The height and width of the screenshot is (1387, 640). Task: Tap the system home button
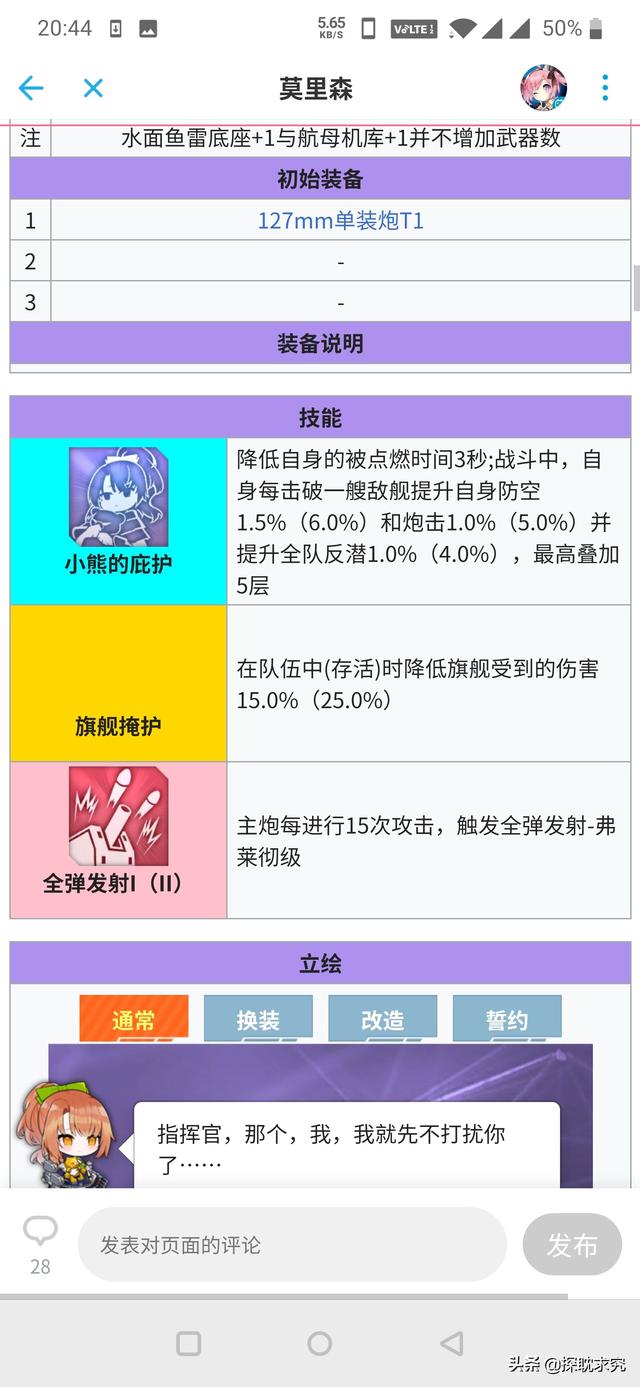tap(319, 1343)
